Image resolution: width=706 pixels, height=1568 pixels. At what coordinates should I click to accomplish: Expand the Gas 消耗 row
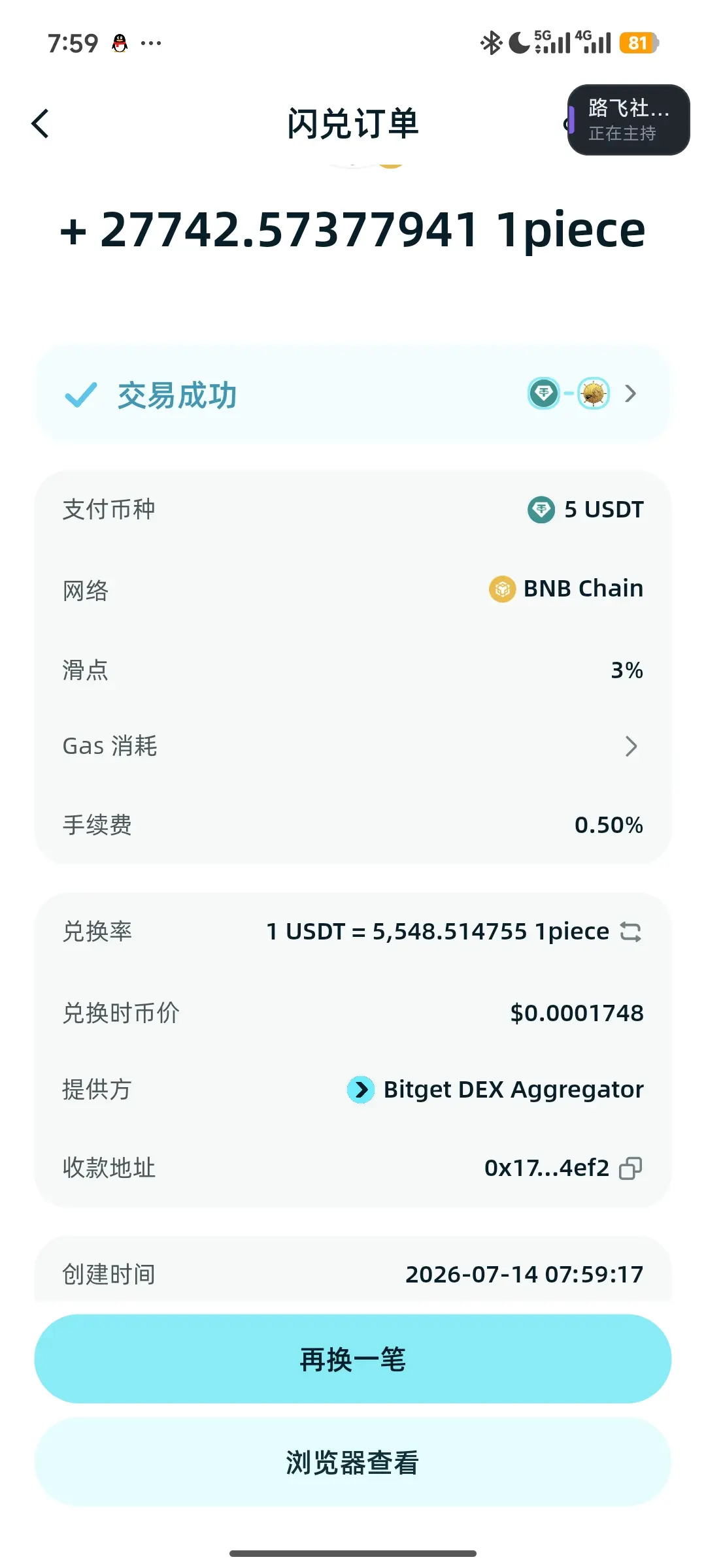[x=353, y=746]
